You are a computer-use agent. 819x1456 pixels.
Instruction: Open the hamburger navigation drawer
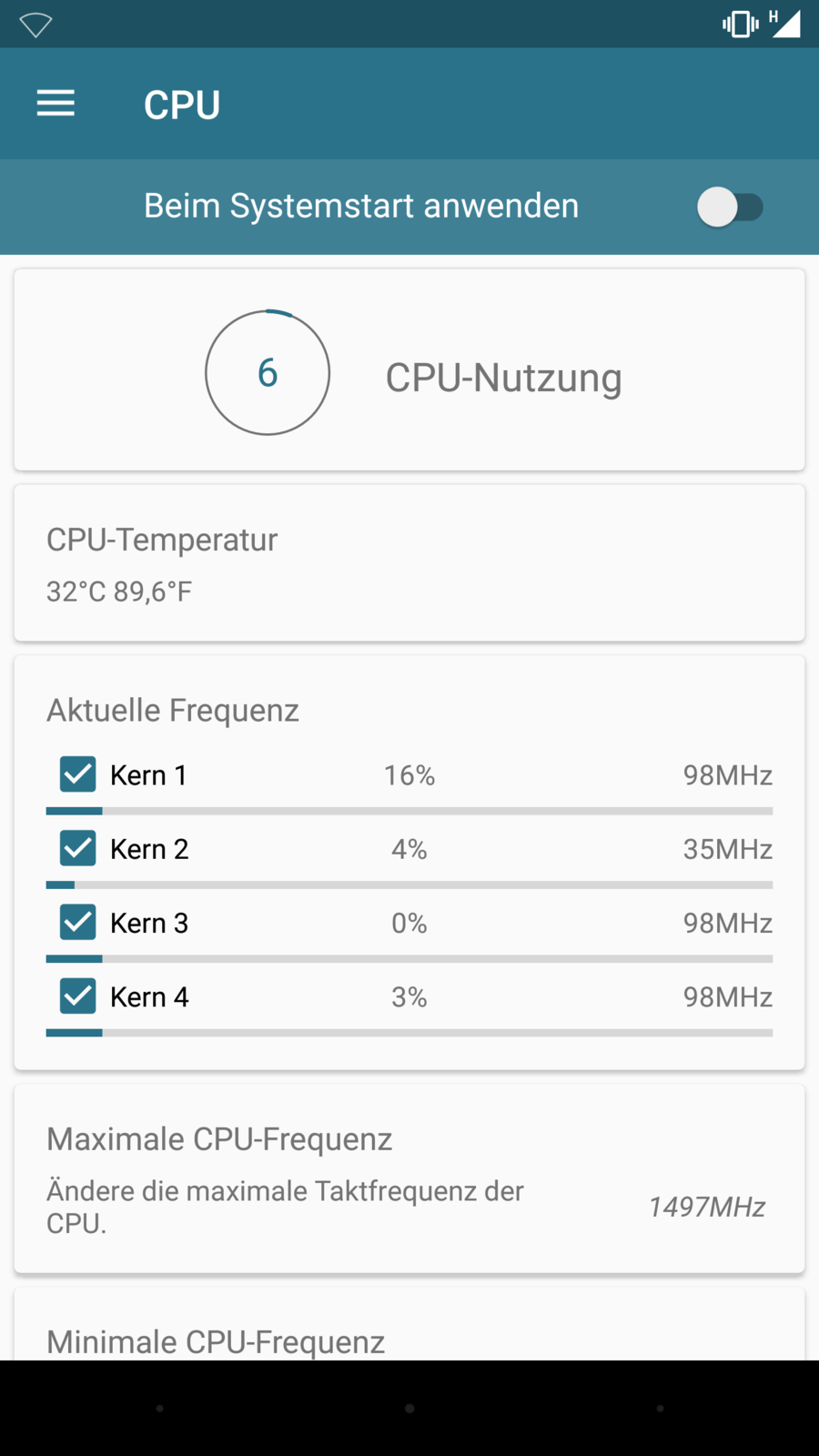point(56,104)
